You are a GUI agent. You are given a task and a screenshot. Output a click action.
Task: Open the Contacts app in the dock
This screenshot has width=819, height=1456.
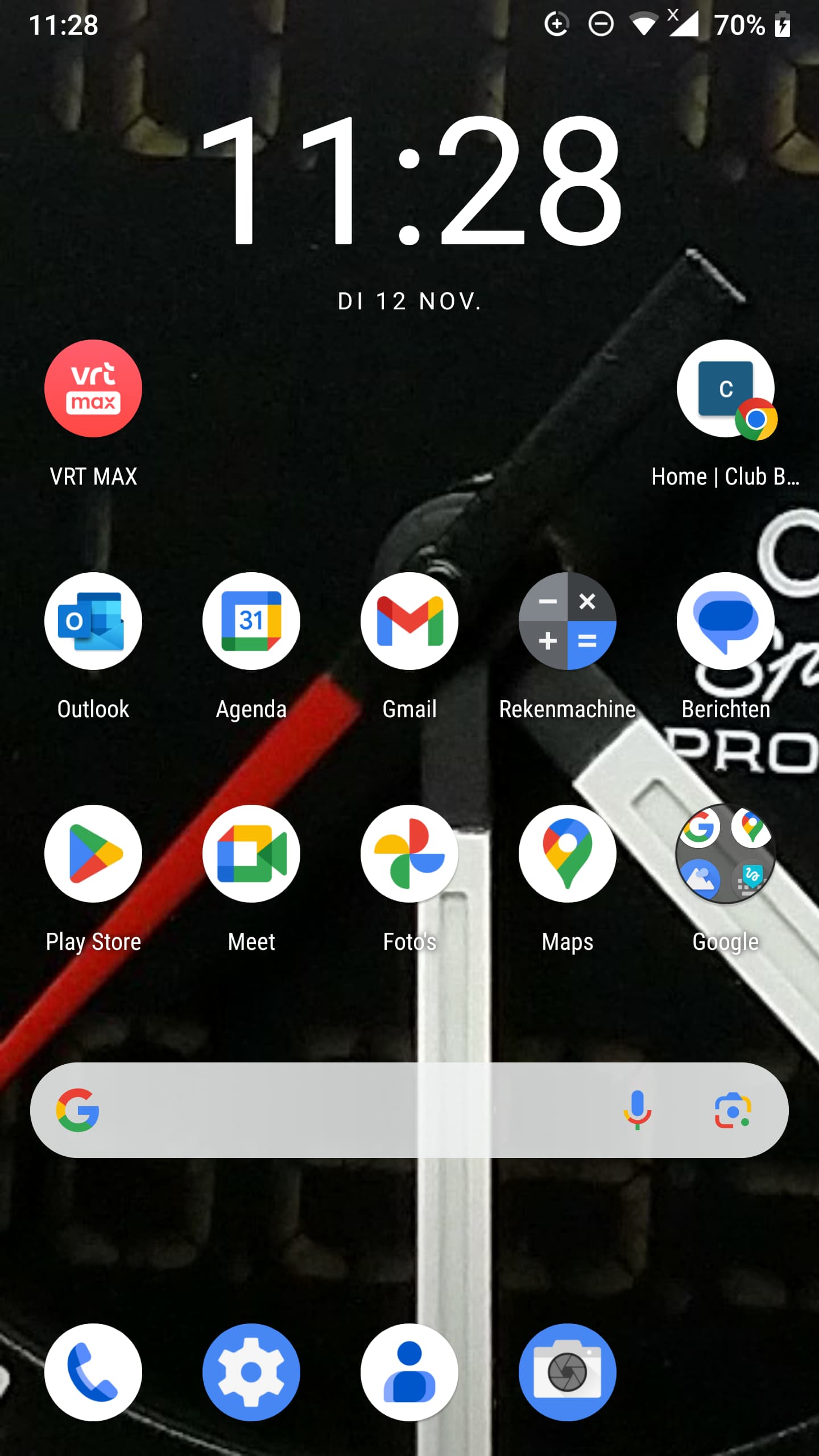pos(409,1372)
